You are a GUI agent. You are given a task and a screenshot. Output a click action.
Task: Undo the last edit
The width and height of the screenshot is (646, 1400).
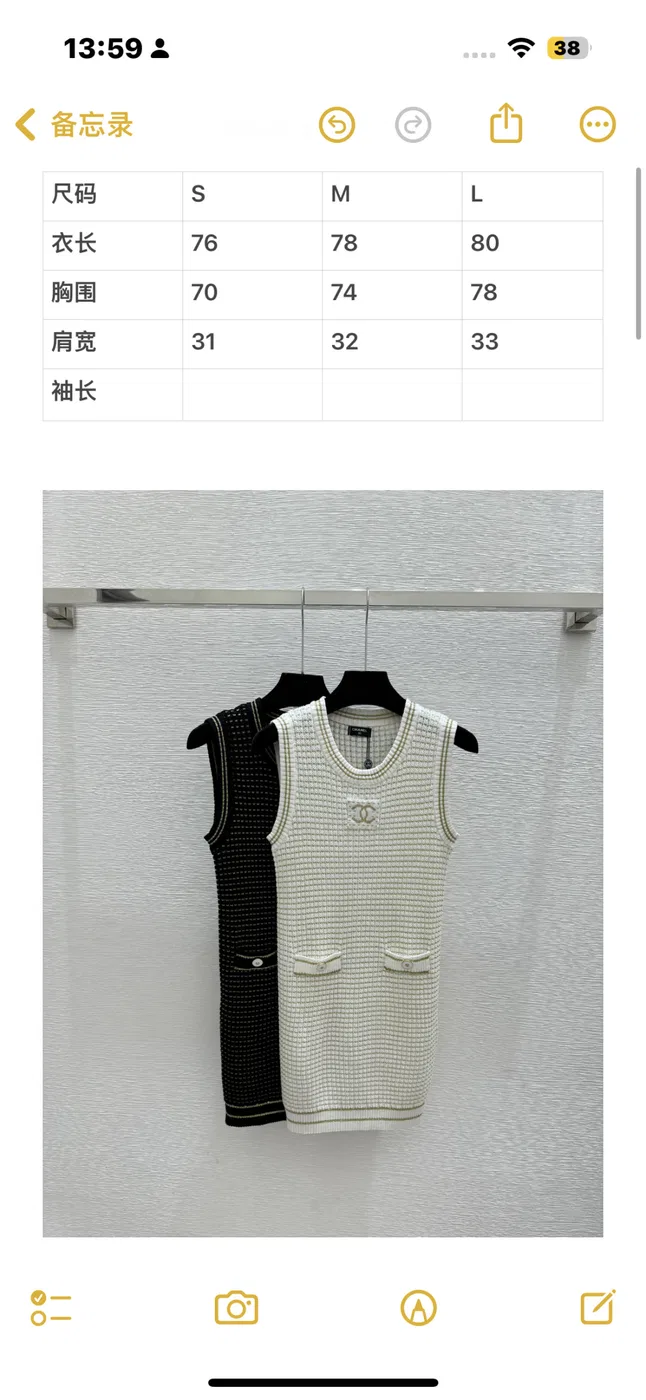pyautogui.click(x=337, y=125)
